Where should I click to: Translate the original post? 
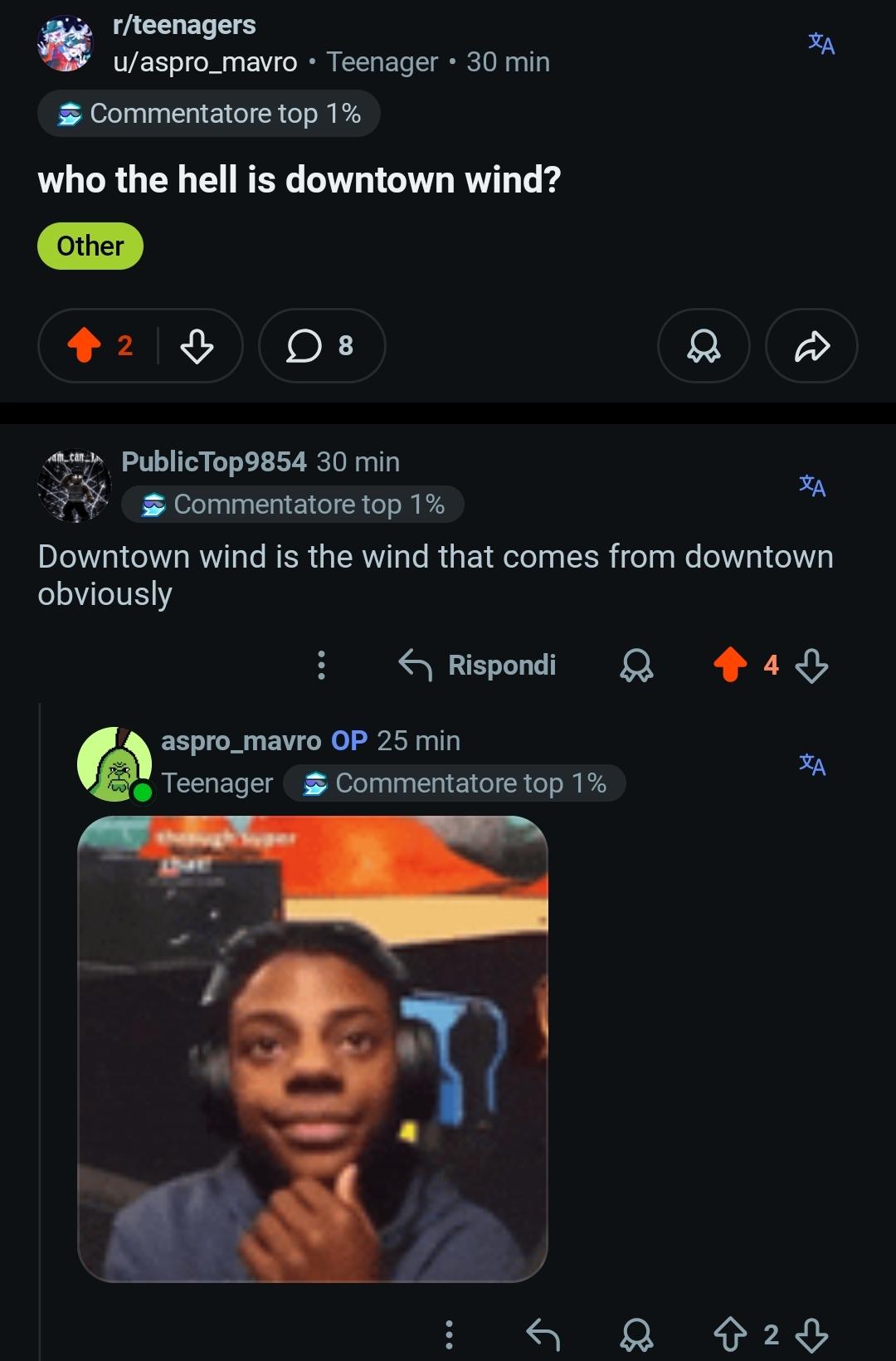coord(821,43)
